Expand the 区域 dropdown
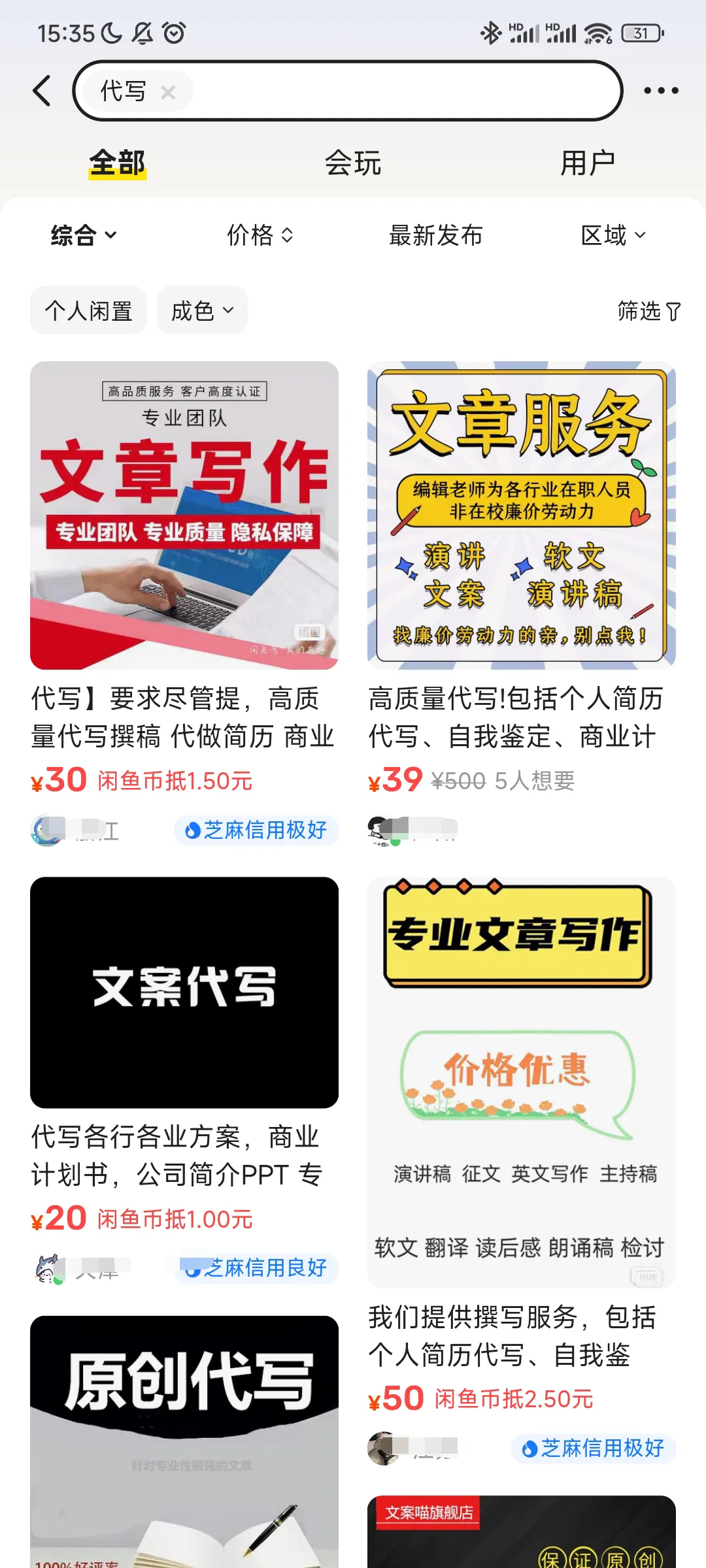 click(x=613, y=235)
